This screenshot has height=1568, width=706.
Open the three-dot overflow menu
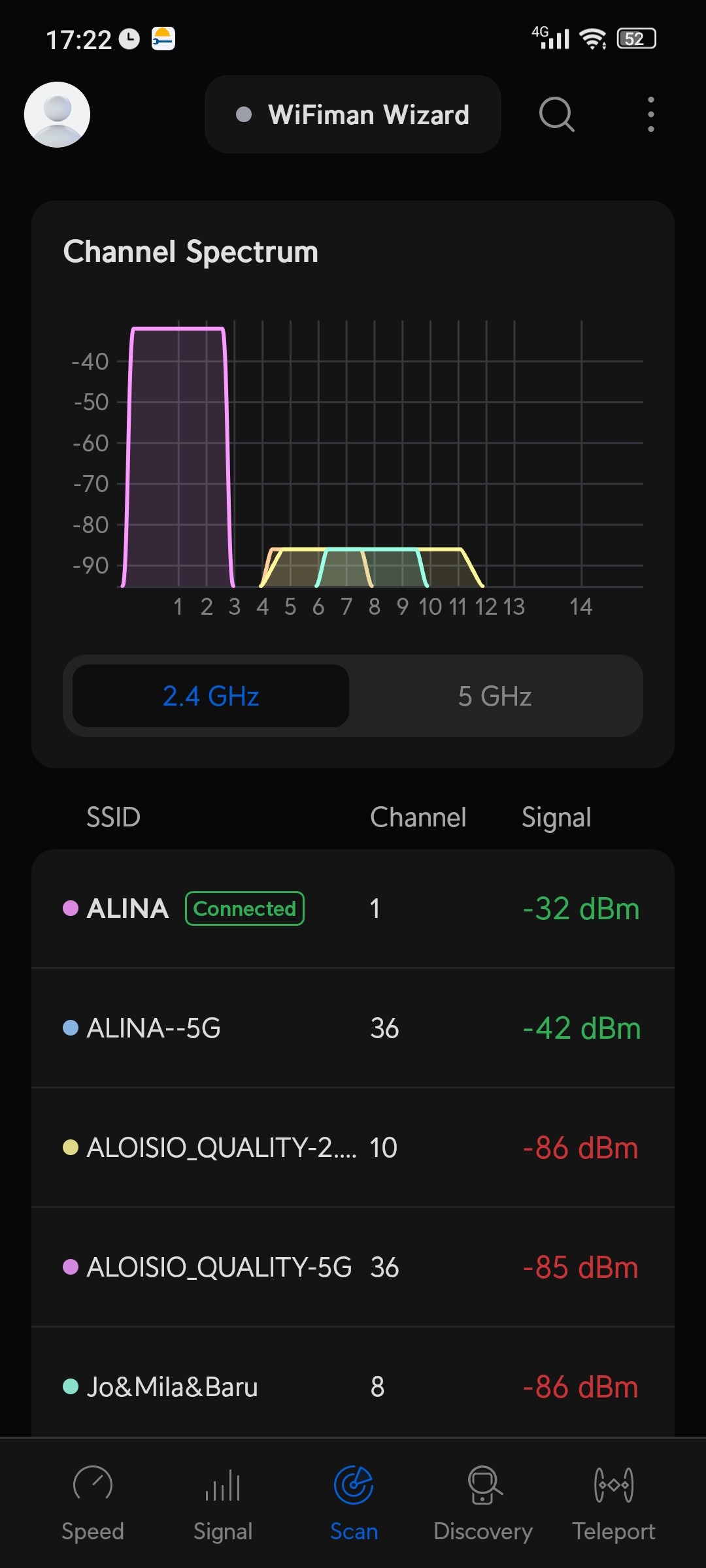(x=650, y=114)
